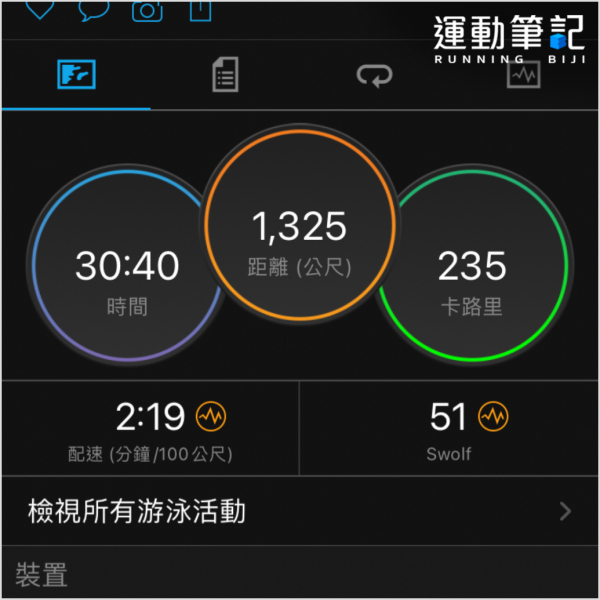Open the insights icon beside Swolf 51
This screenshot has width=600, height=600.
[x=493, y=415]
